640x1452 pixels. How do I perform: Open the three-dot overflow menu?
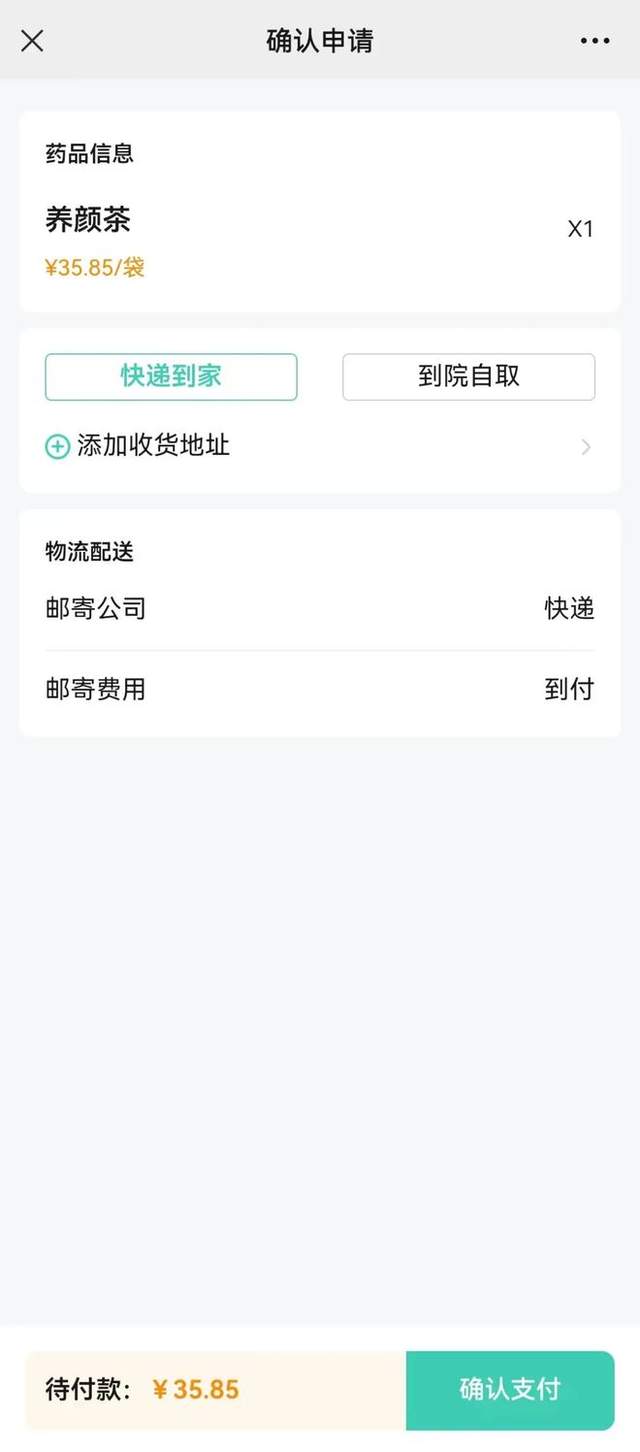[594, 41]
